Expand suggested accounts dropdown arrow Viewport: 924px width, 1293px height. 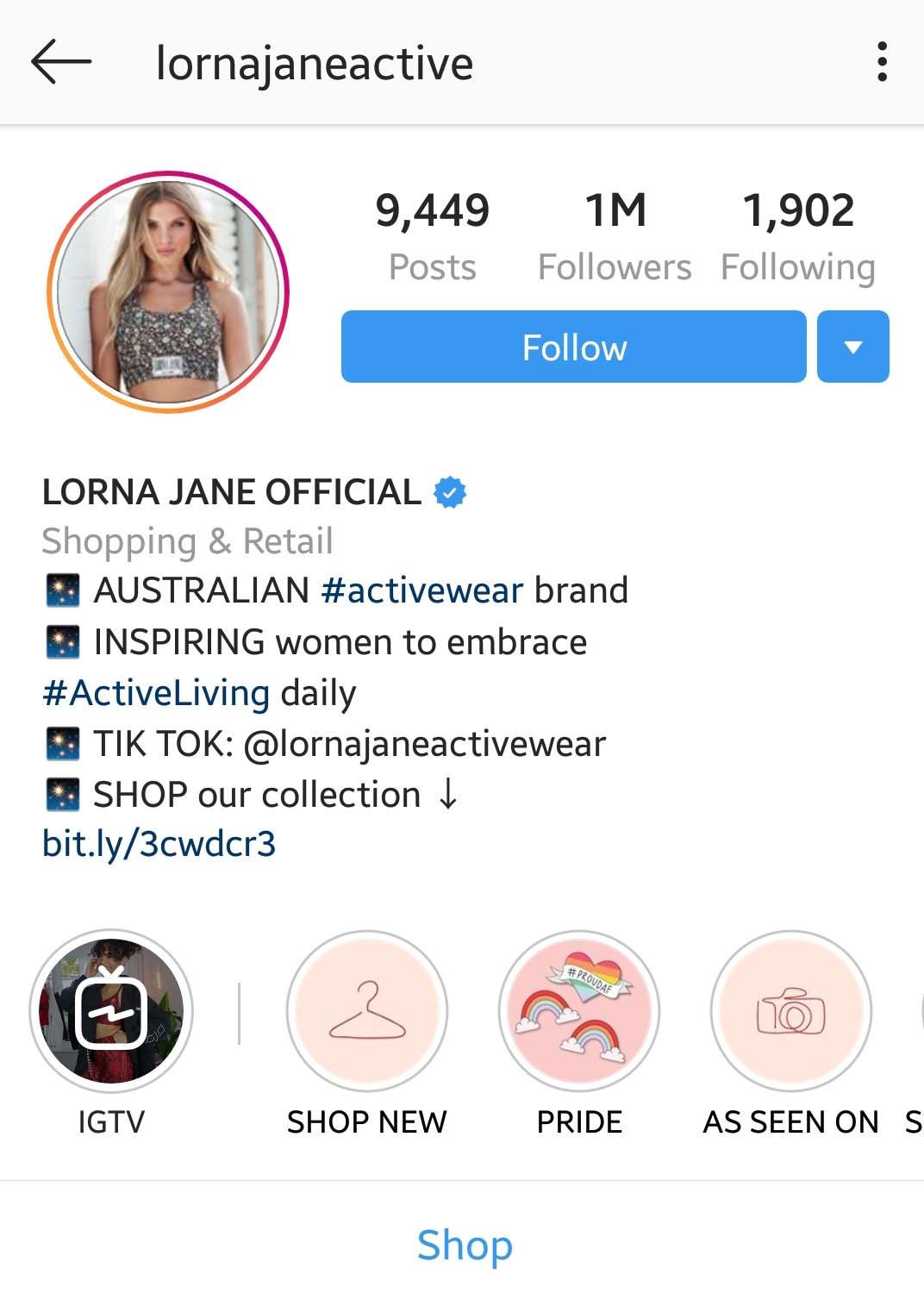[852, 347]
